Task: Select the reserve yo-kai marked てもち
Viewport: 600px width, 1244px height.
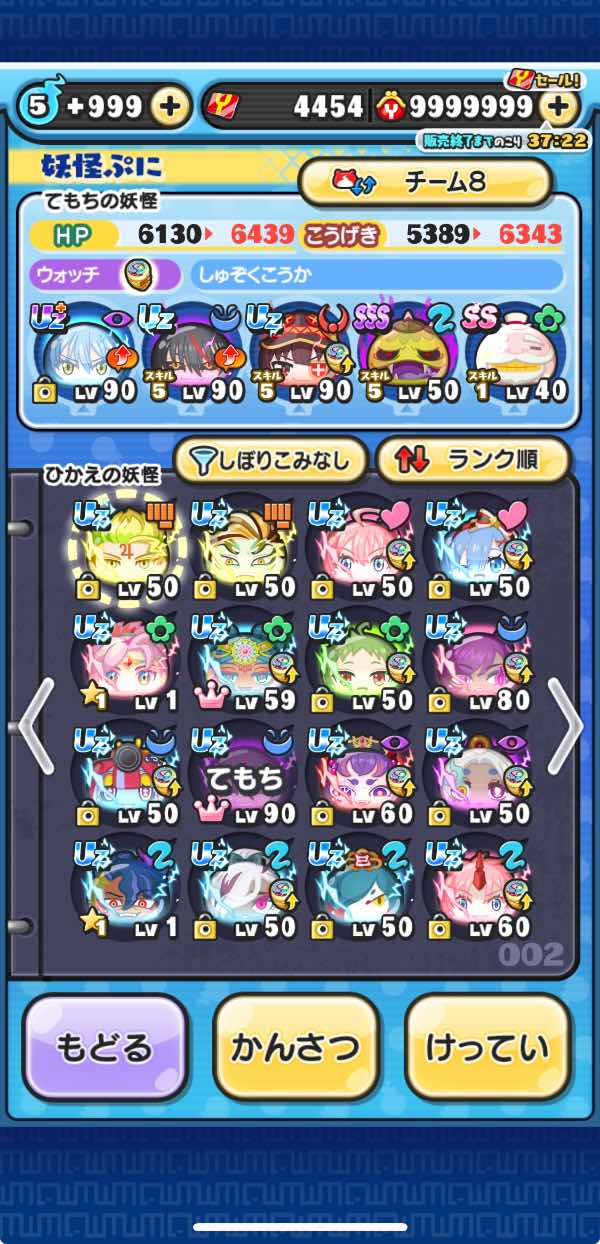Action: [245, 775]
